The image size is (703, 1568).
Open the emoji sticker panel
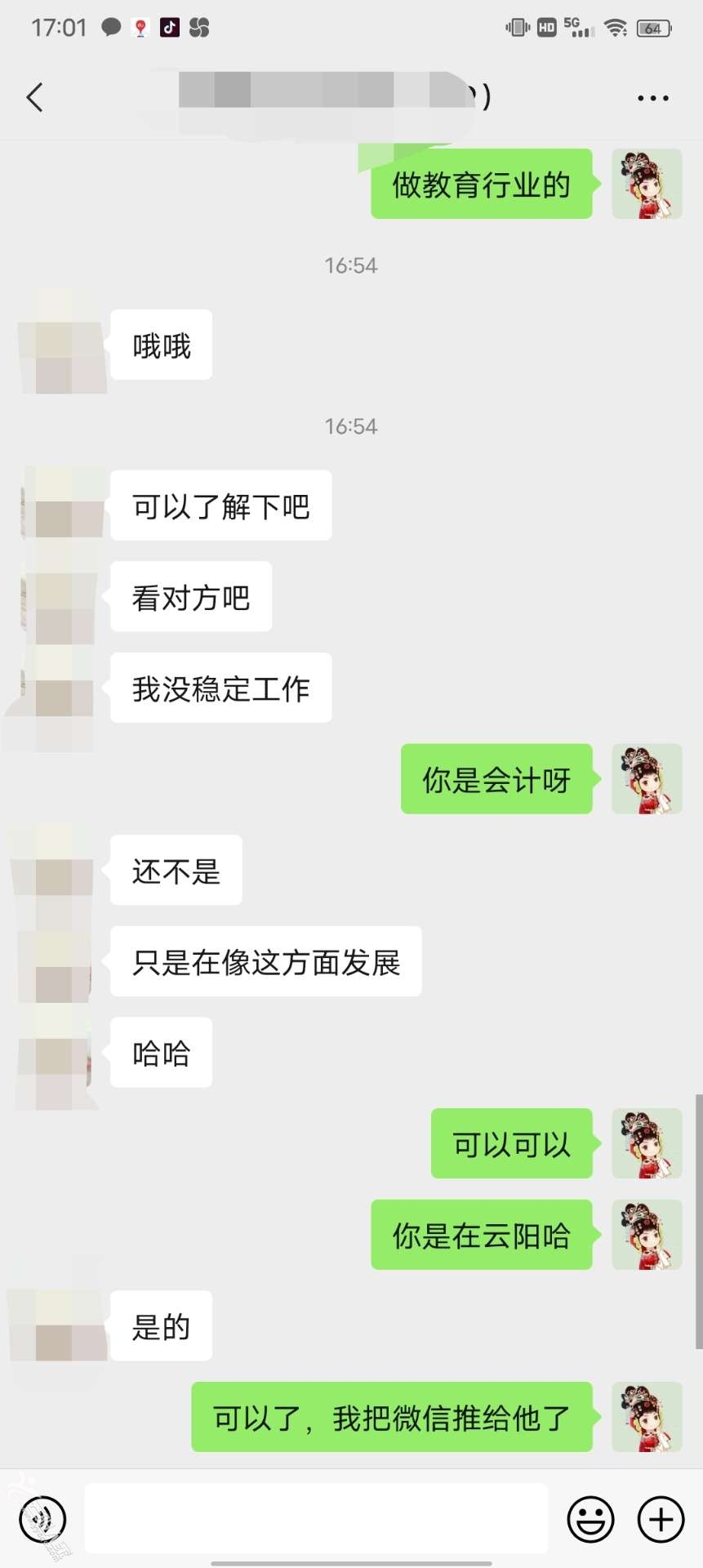click(x=590, y=1519)
